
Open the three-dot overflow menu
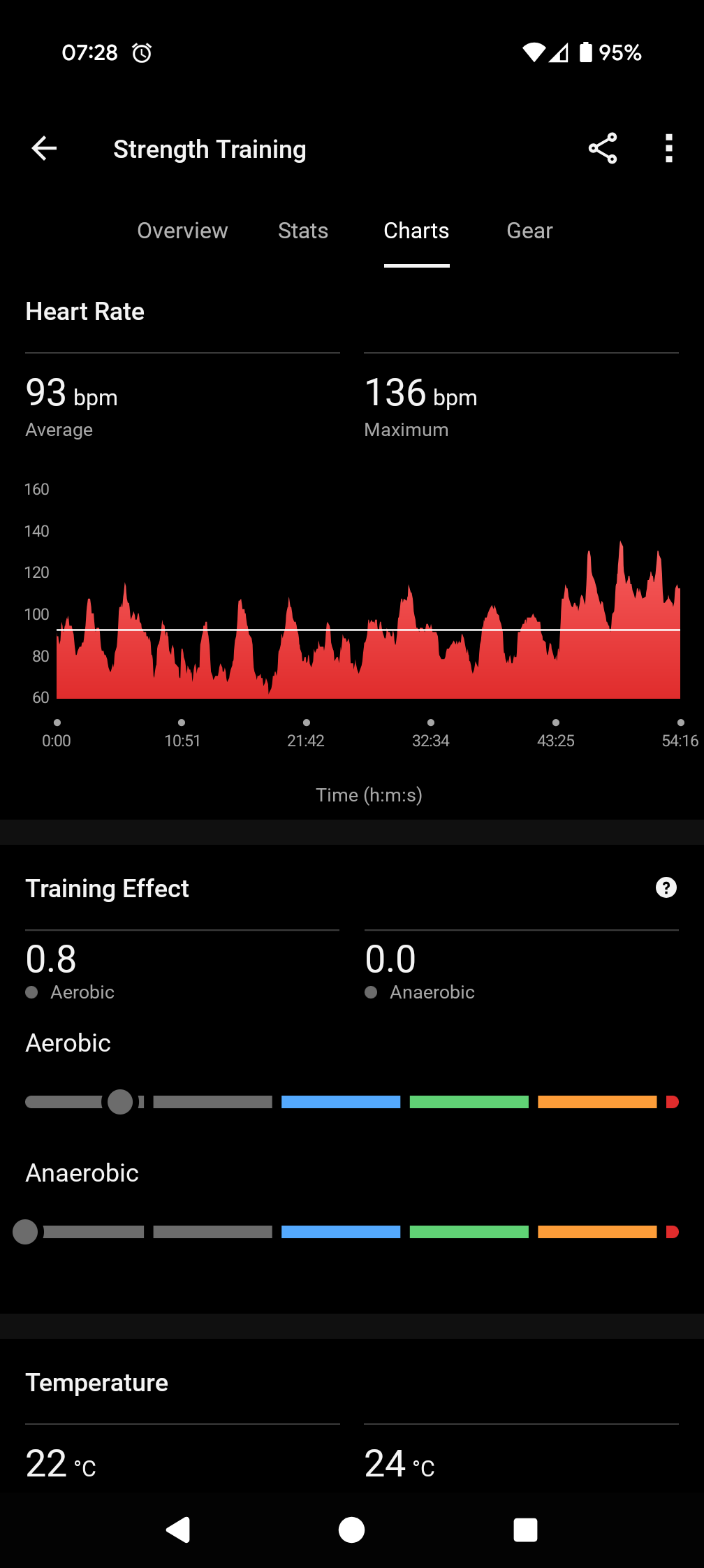coord(669,148)
